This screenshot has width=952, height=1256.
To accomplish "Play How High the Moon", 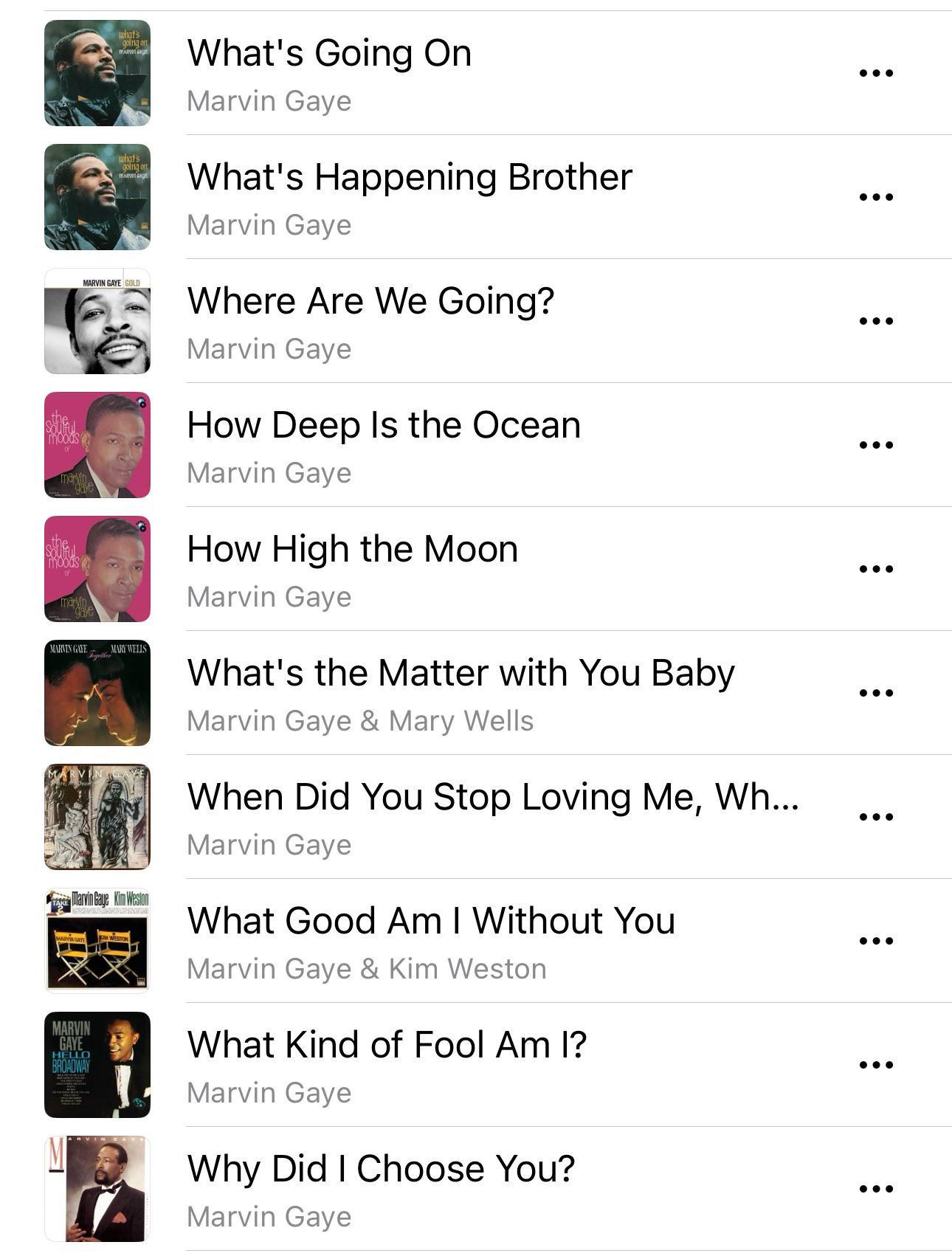I will click(352, 550).
